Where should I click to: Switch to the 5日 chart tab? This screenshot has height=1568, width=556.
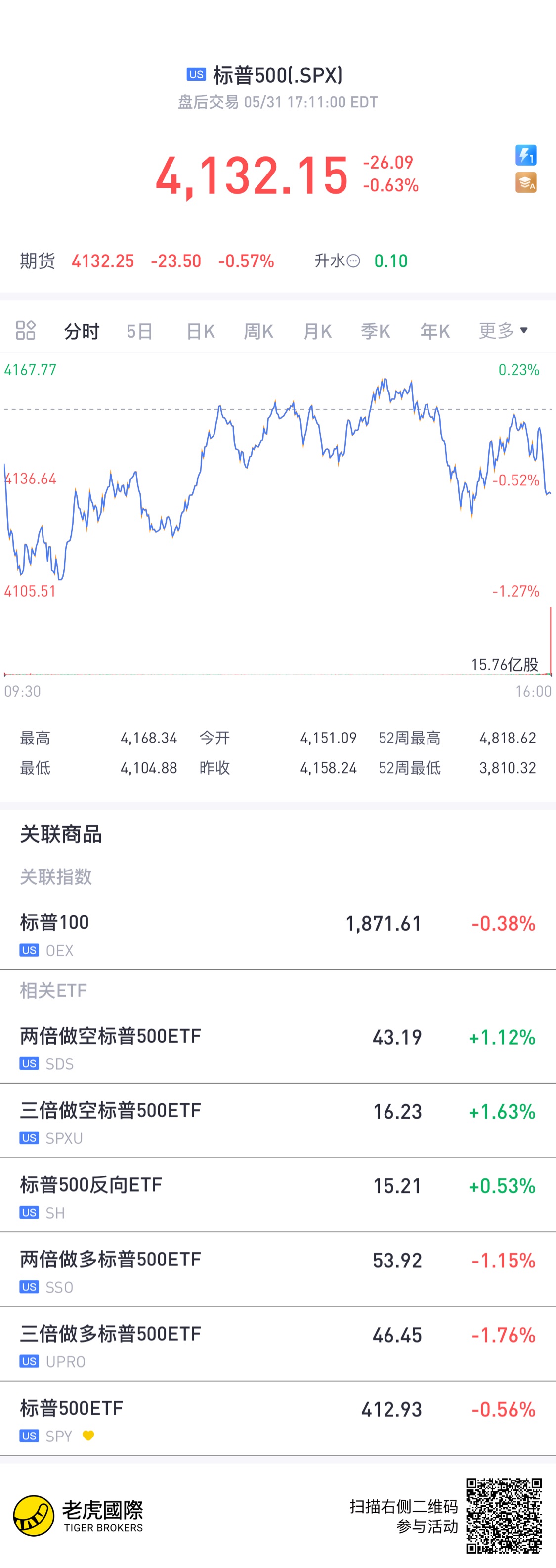(139, 331)
